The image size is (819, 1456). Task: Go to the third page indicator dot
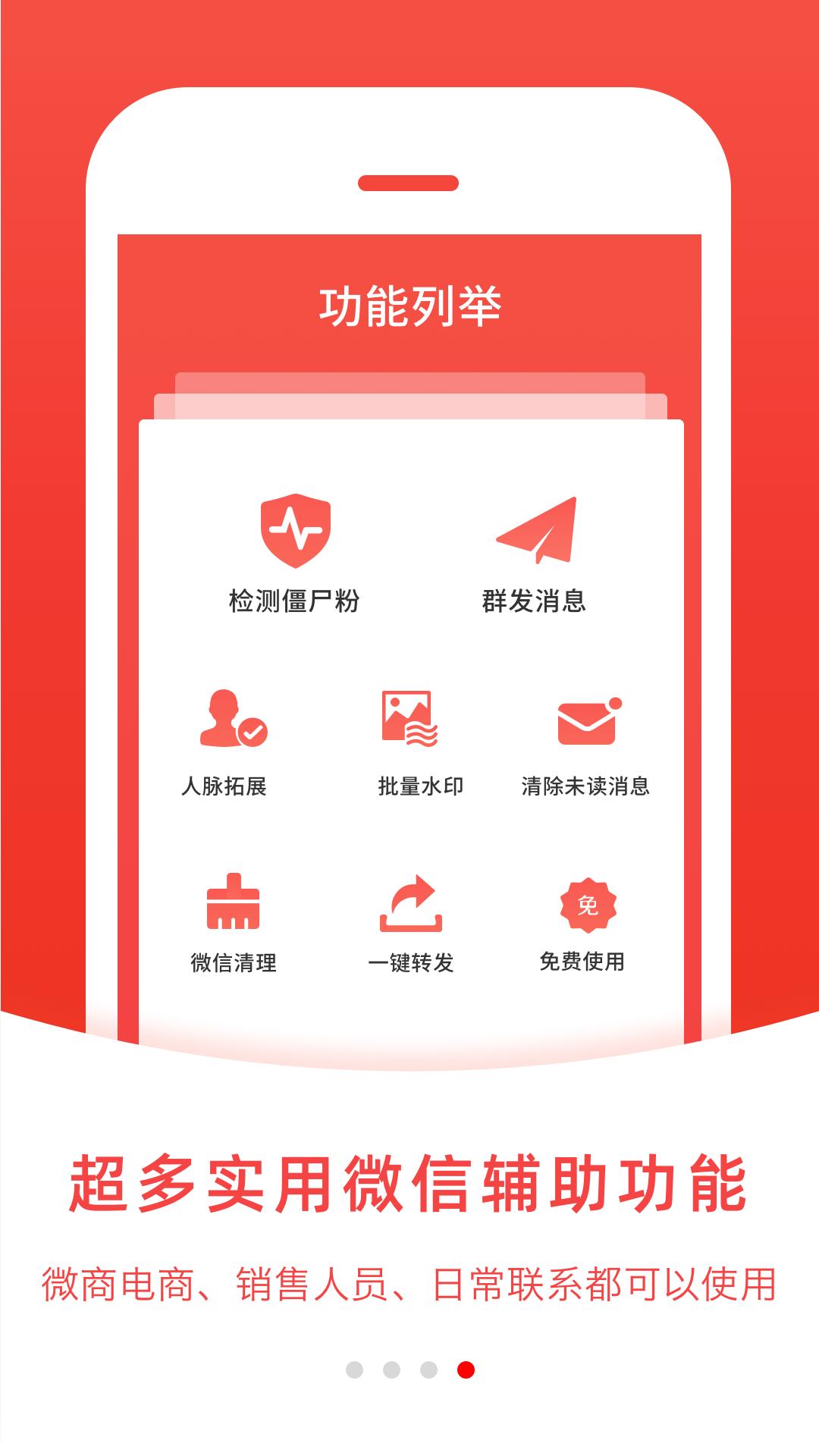click(x=428, y=1370)
